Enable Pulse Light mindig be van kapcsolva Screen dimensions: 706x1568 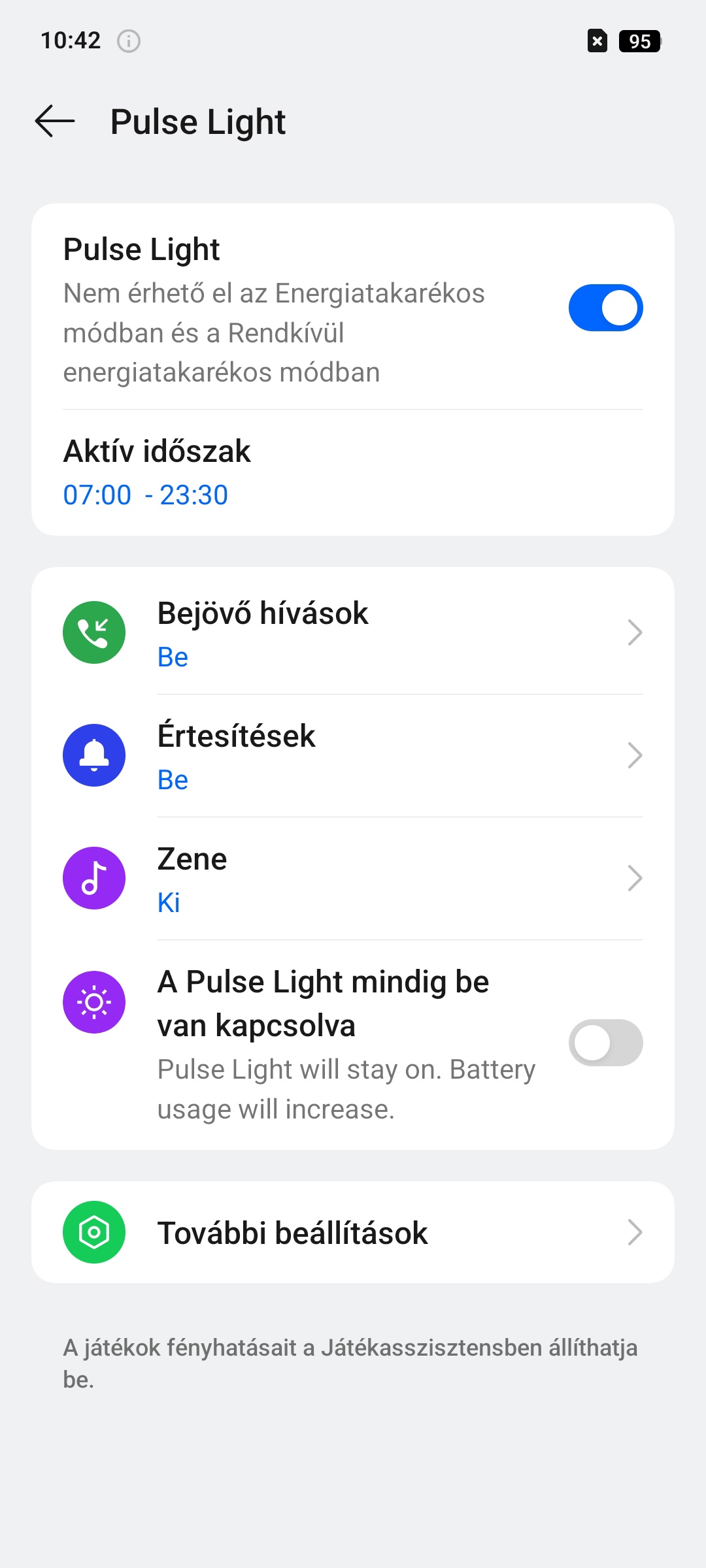pyautogui.click(x=605, y=1043)
